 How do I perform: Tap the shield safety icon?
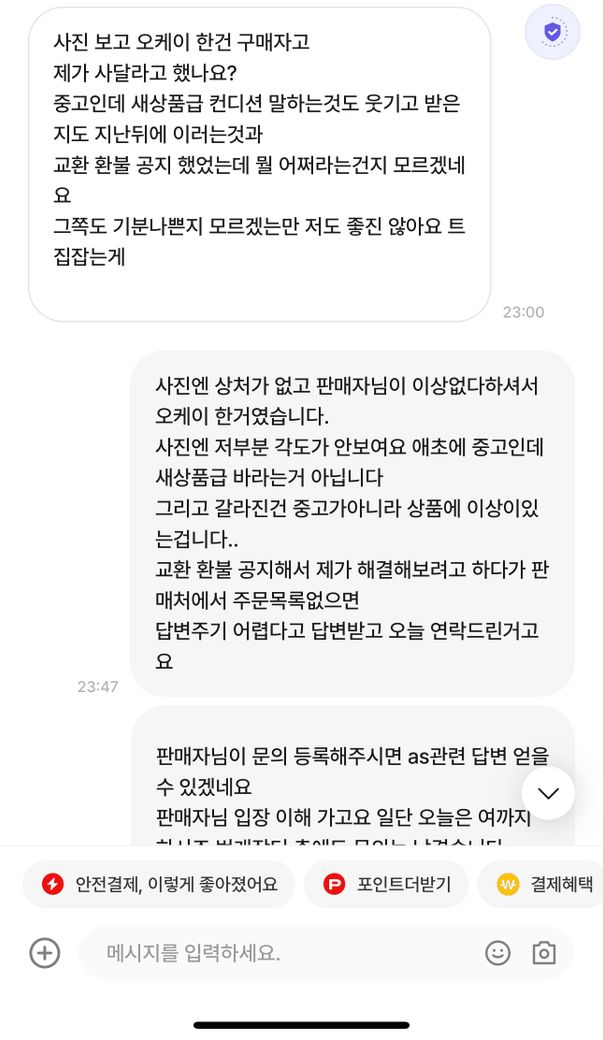coord(552,32)
